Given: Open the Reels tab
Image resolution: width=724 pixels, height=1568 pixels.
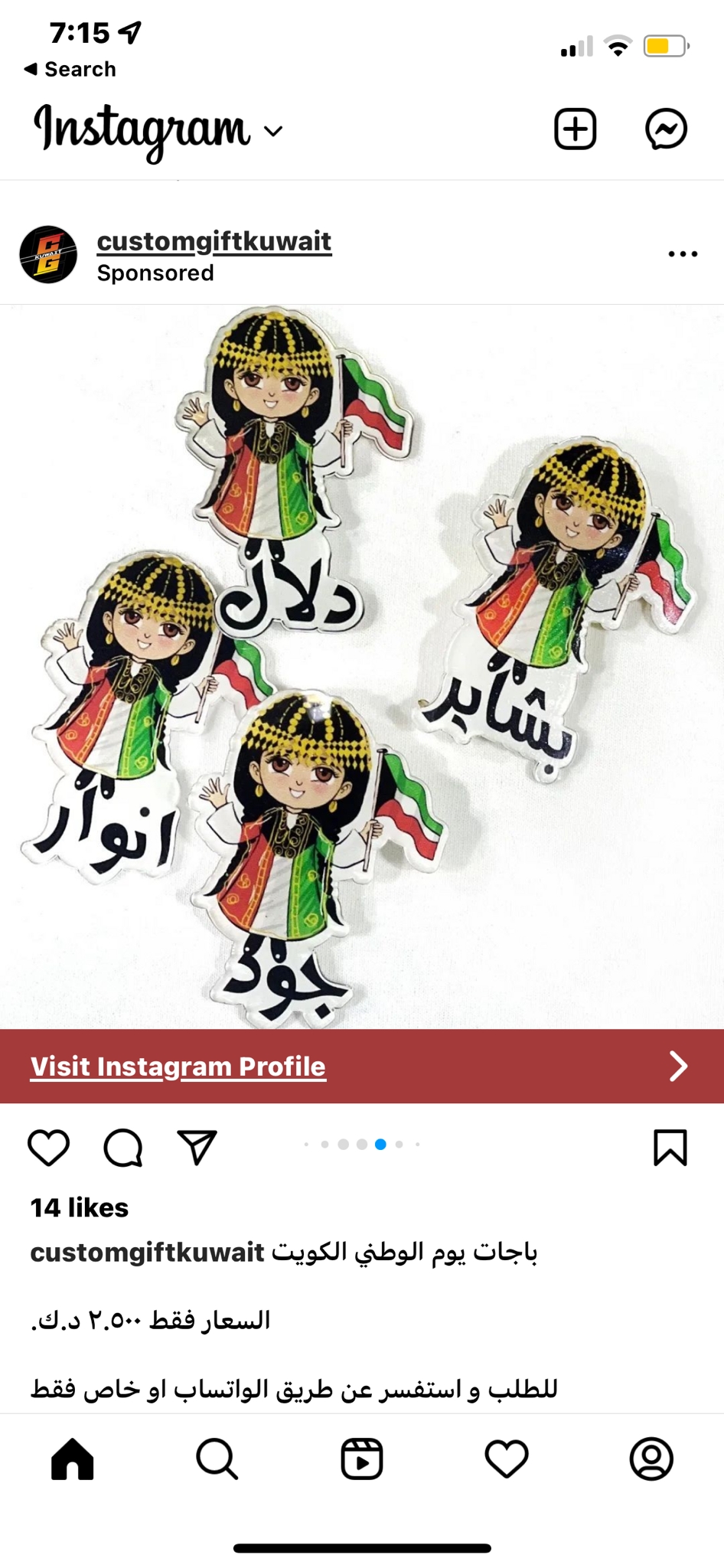Looking at the screenshot, I should coord(362,1459).
